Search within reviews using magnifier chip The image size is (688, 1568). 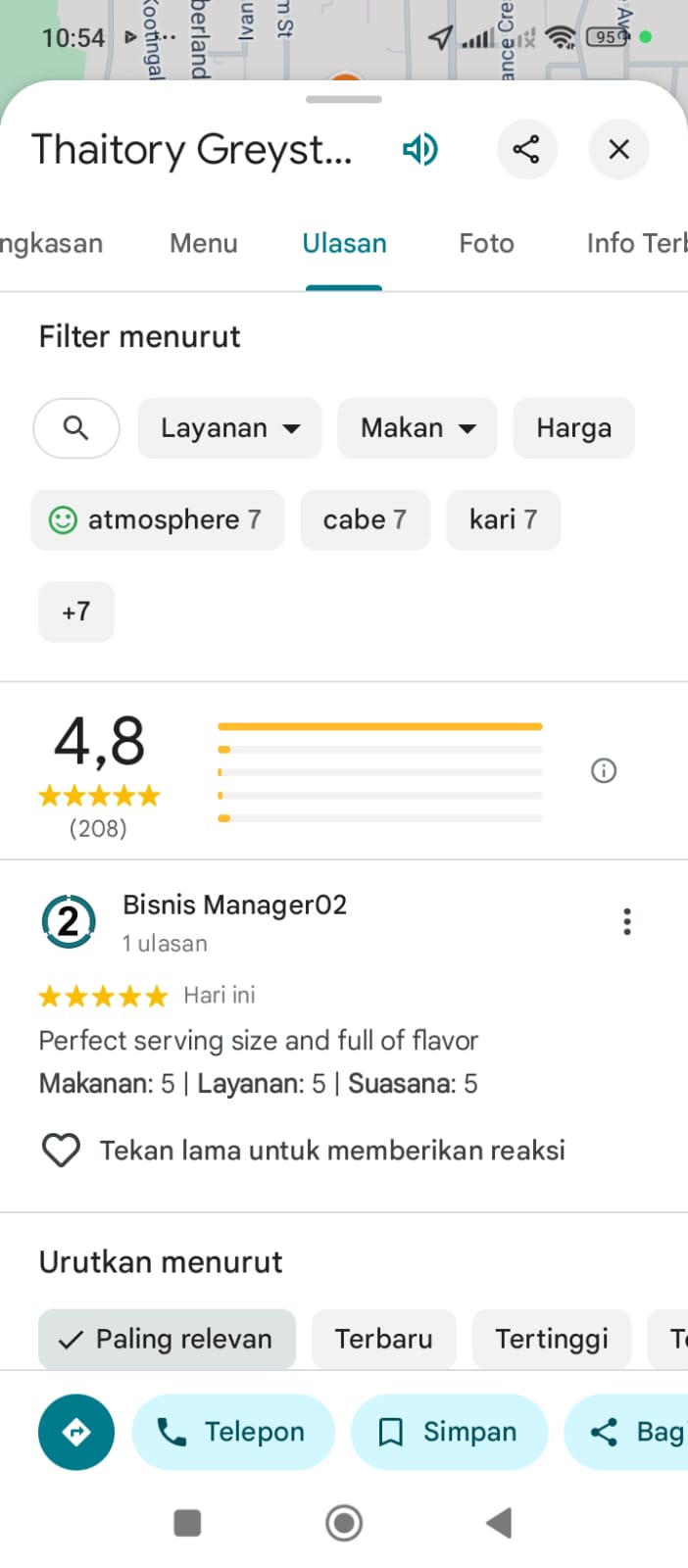[x=76, y=428]
